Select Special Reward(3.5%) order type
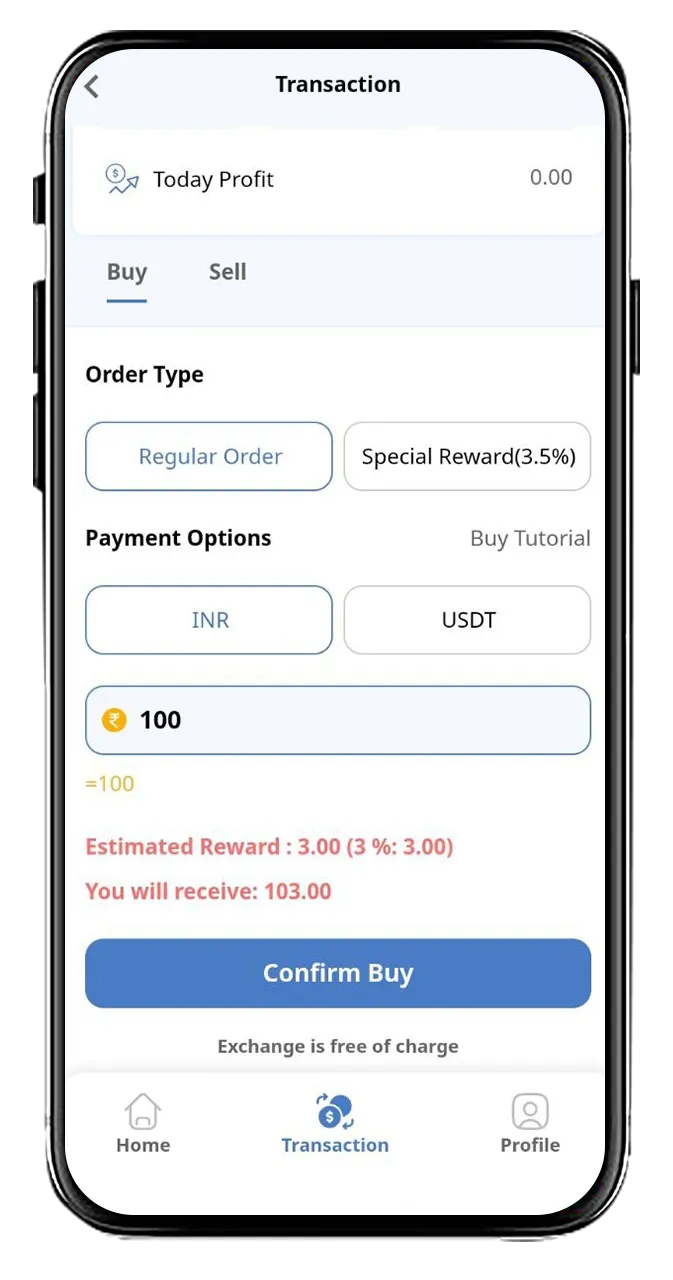The width and height of the screenshot is (673, 1280). 467,457
